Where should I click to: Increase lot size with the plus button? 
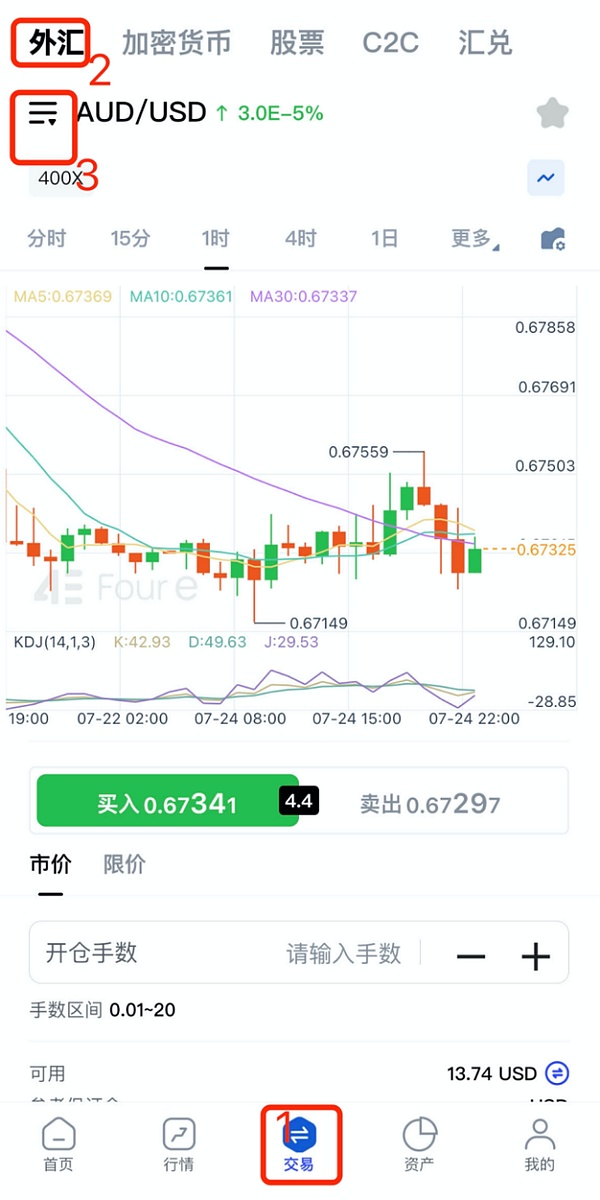(536, 957)
